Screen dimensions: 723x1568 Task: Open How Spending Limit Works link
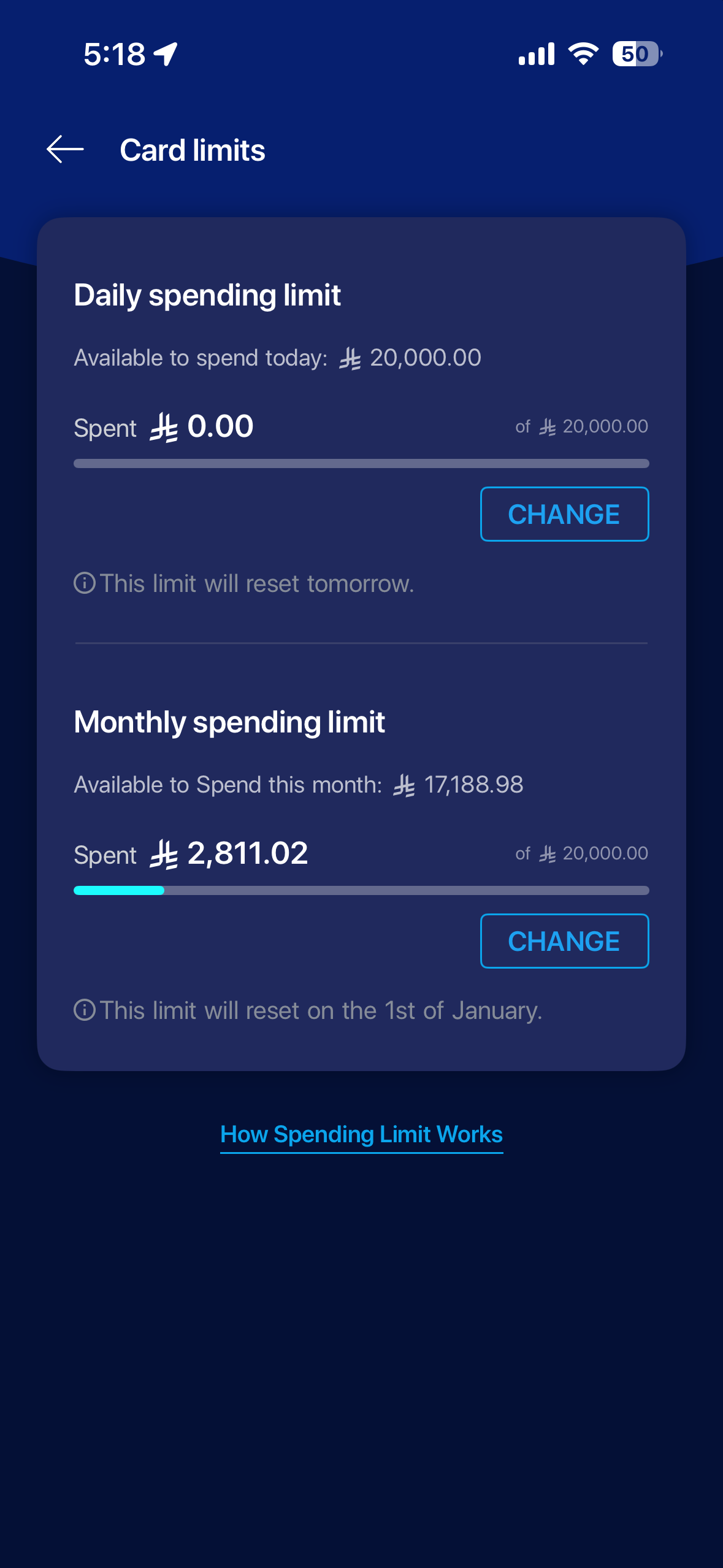point(361,1134)
